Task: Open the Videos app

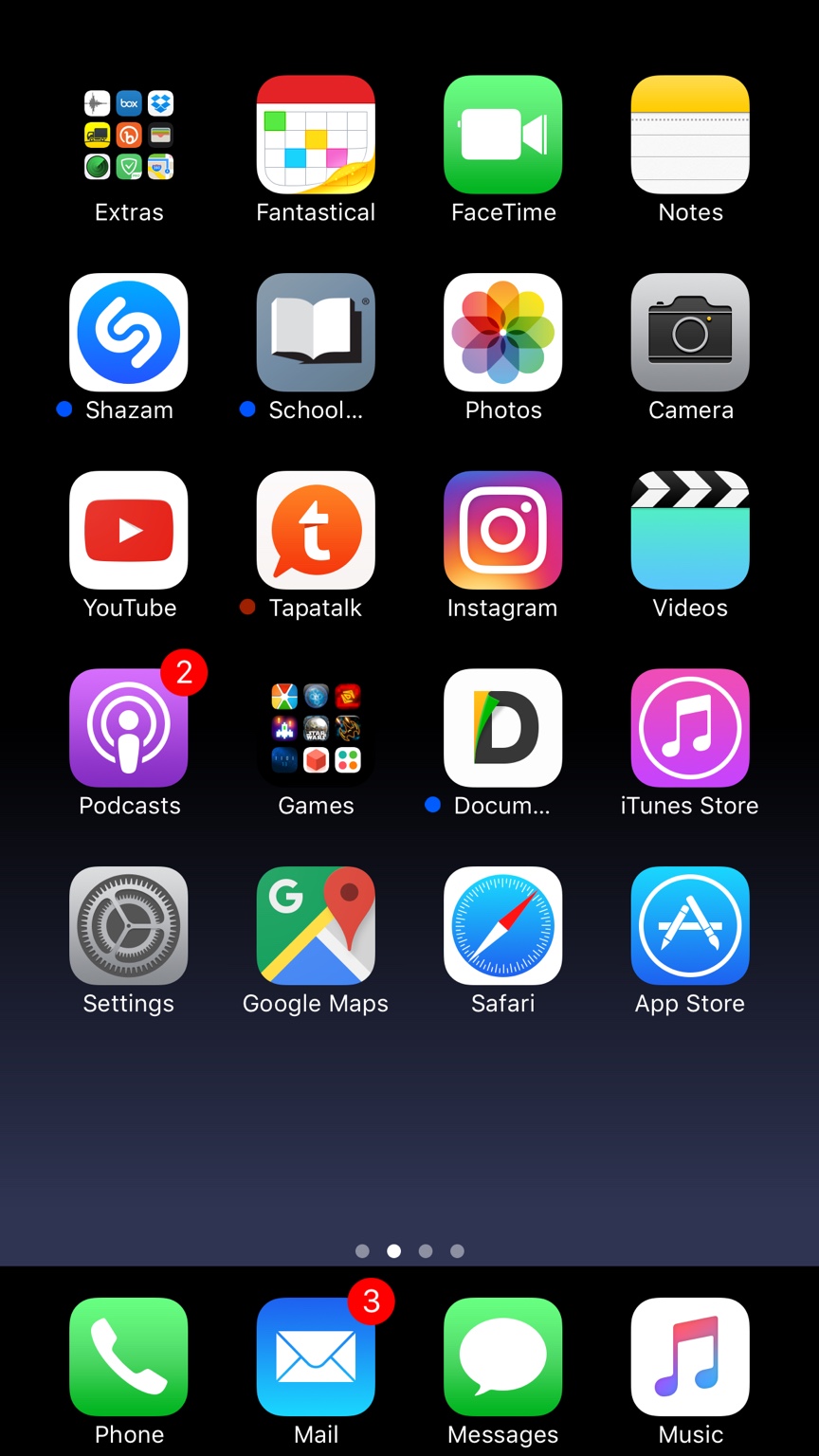Action: 690,530
